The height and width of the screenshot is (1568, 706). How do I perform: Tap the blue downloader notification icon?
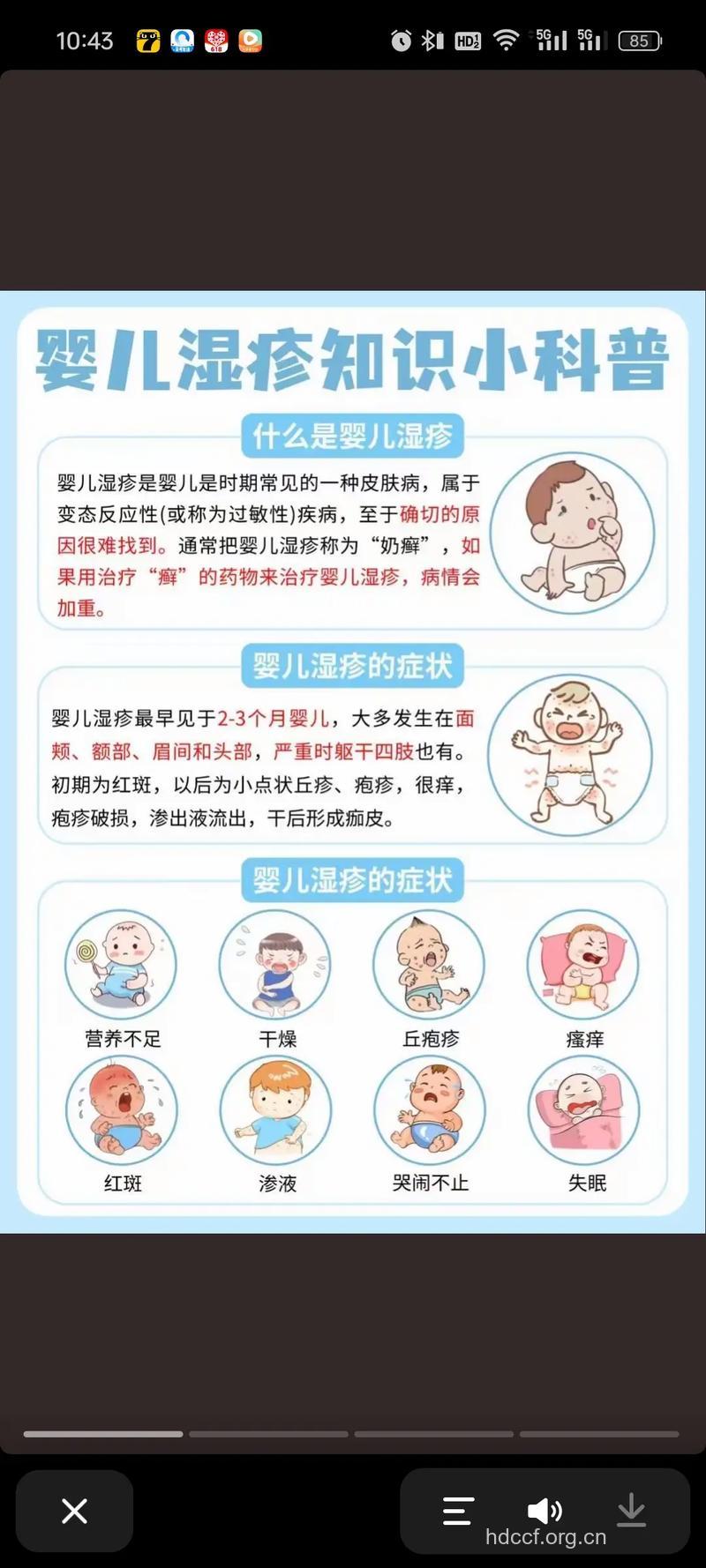[x=182, y=40]
